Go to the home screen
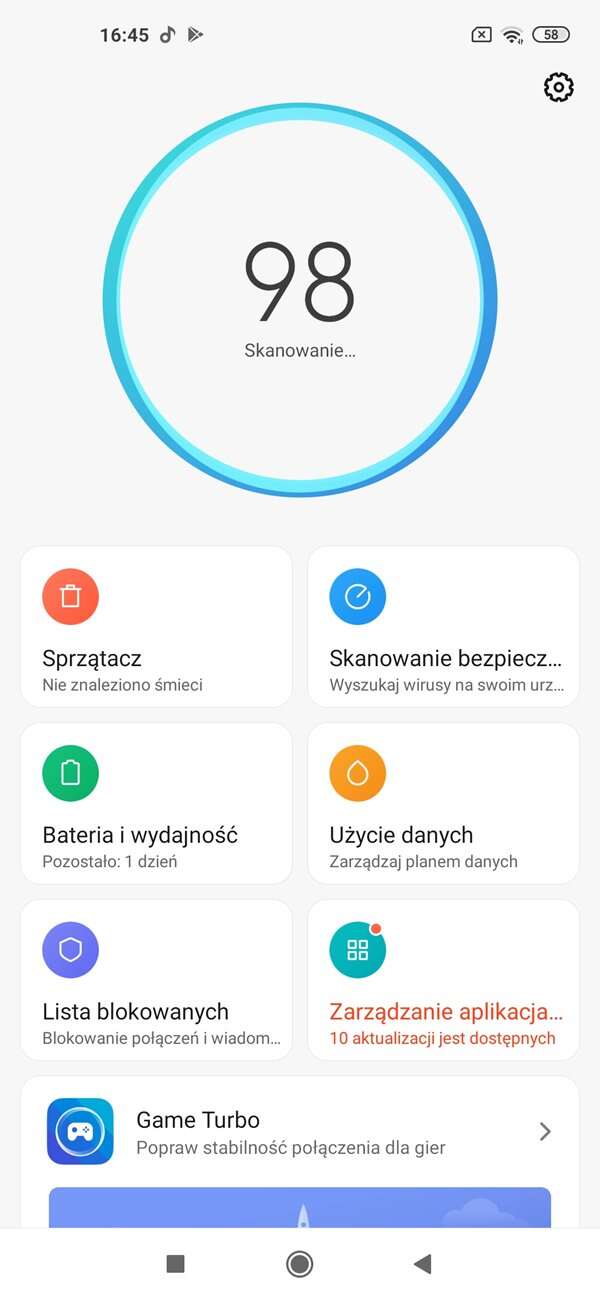 pos(299,1264)
